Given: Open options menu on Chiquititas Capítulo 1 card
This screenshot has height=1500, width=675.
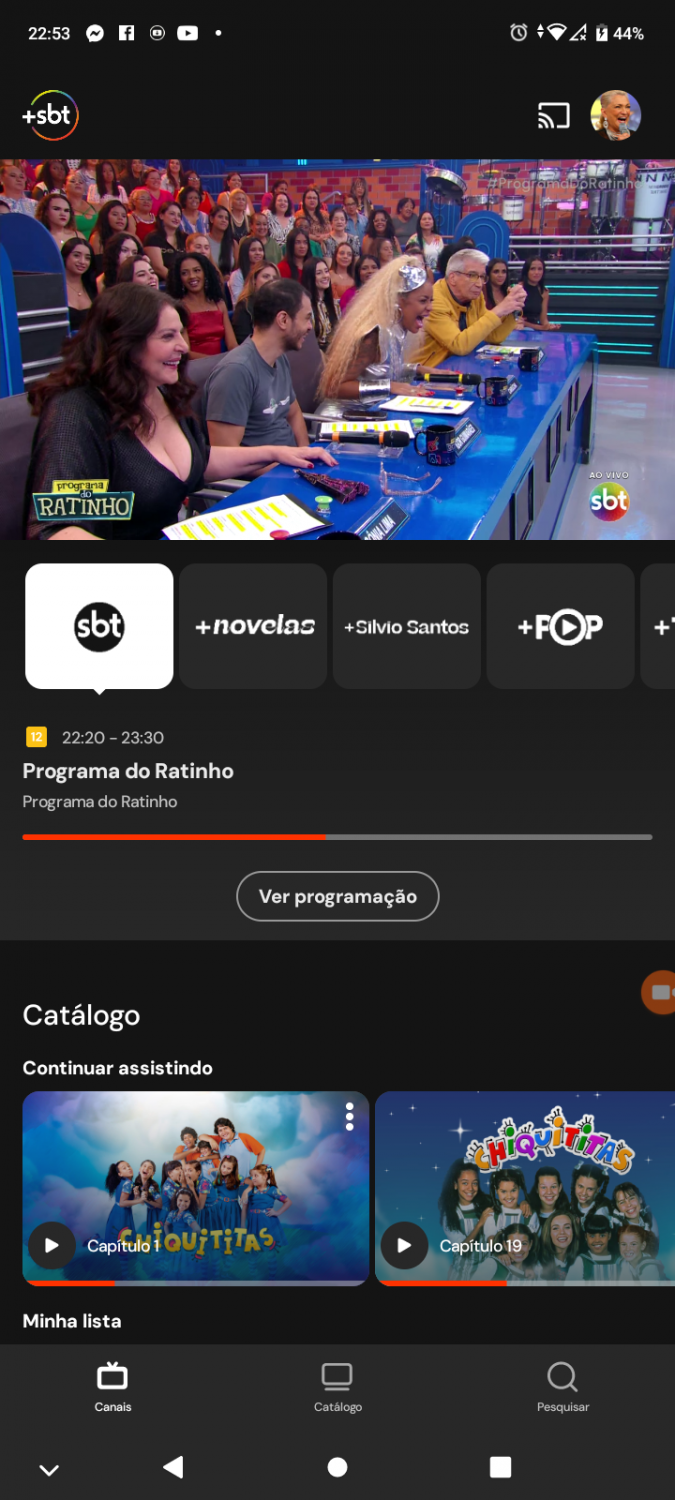Looking at the screenshot, I should click(349, 1116).
